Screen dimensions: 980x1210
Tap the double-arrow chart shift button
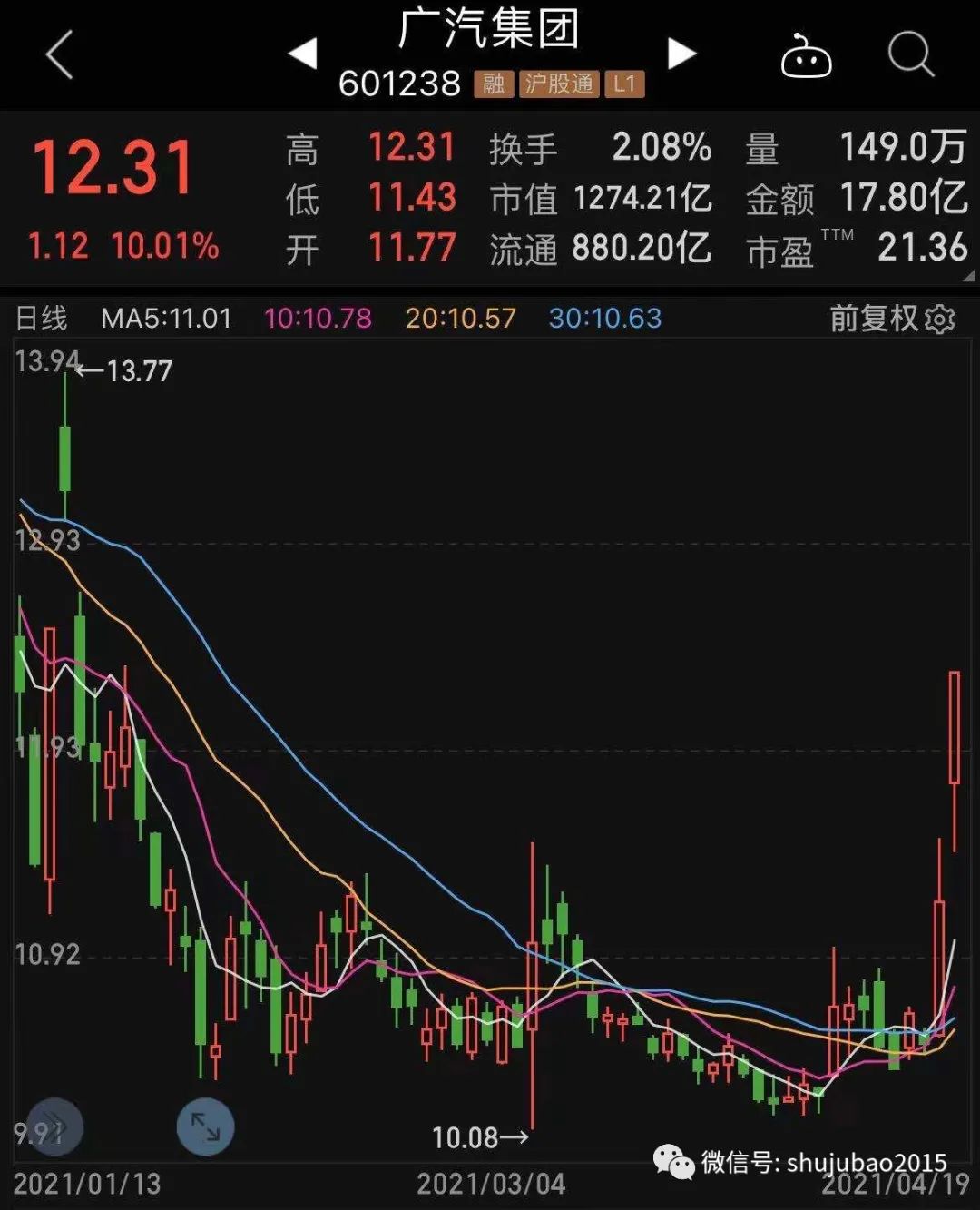click(54, 1126)
